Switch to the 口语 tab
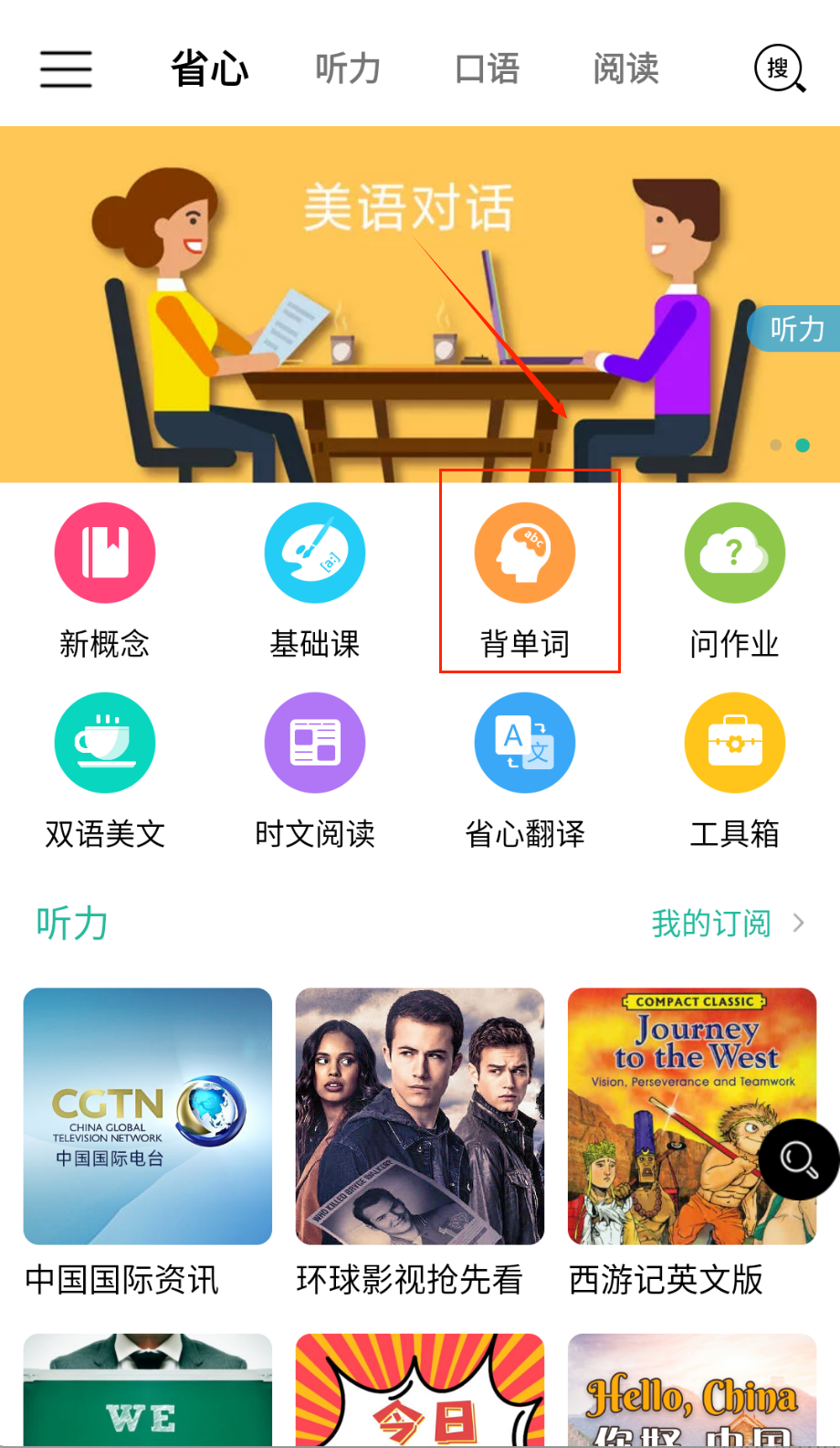The image size is (840, 1448). (488, 69)
